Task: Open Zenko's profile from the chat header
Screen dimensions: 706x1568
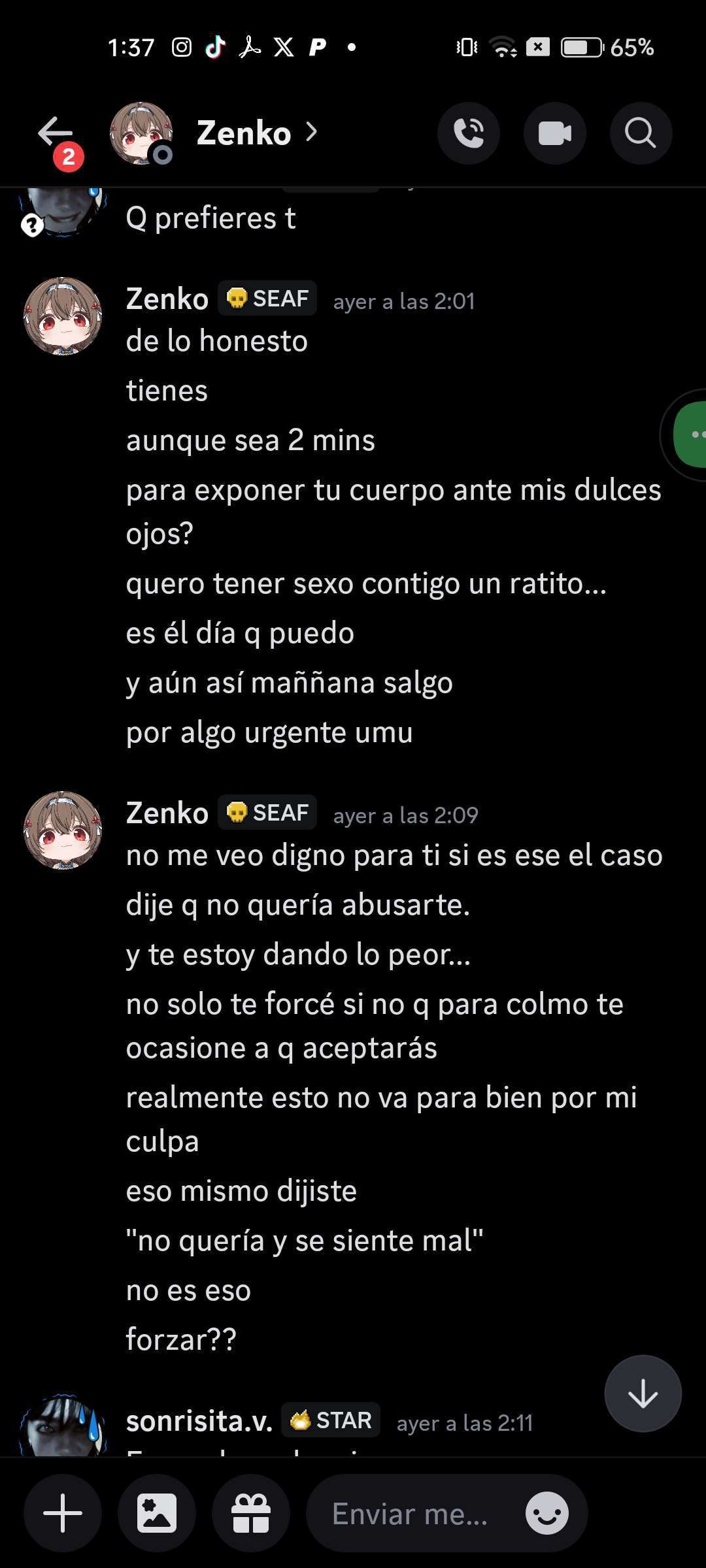Action: point(244,133)
